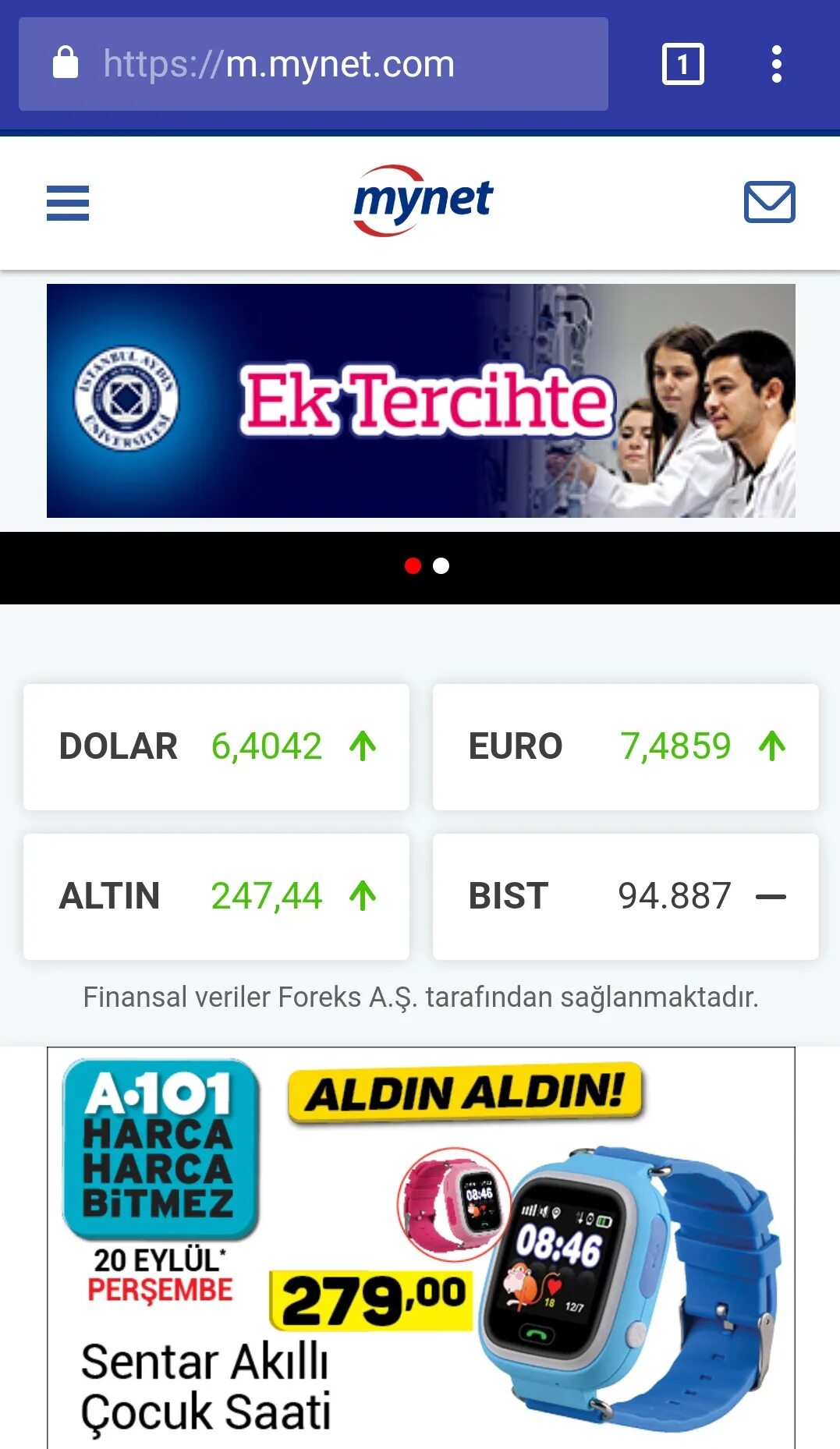
Task: Select the second carousel dot
Action: (441, 566)
